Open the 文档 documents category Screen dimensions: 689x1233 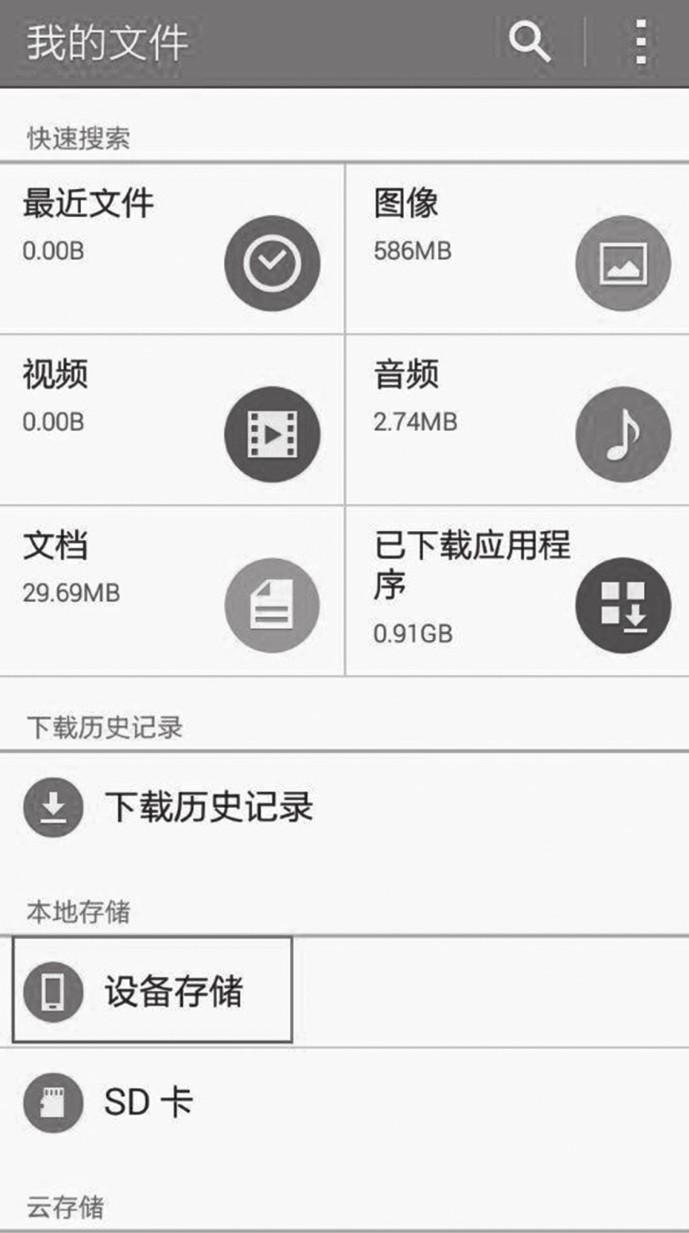point(172,590)
